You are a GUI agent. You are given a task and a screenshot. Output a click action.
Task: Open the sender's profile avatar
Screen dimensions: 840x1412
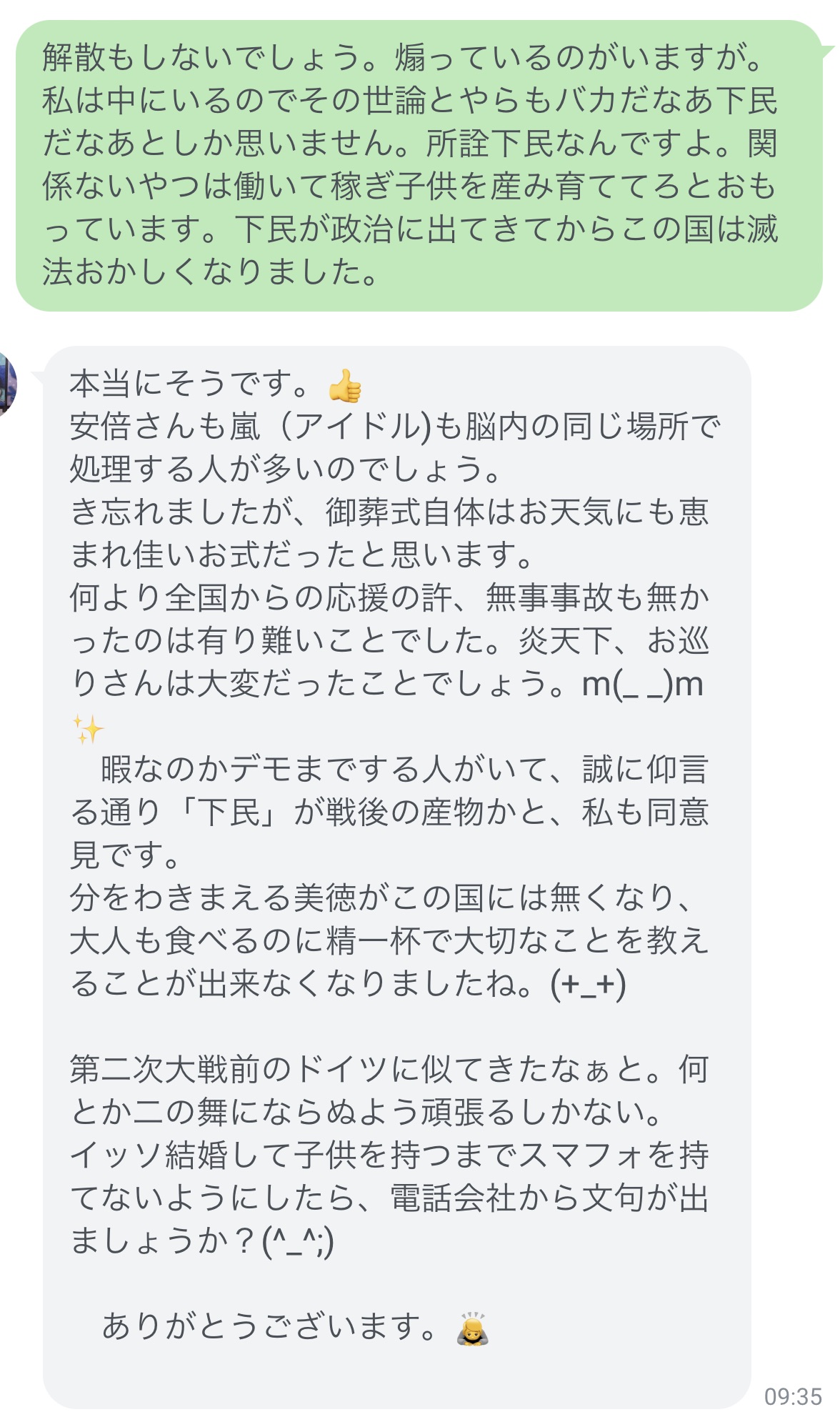click(x=7, y=384)
